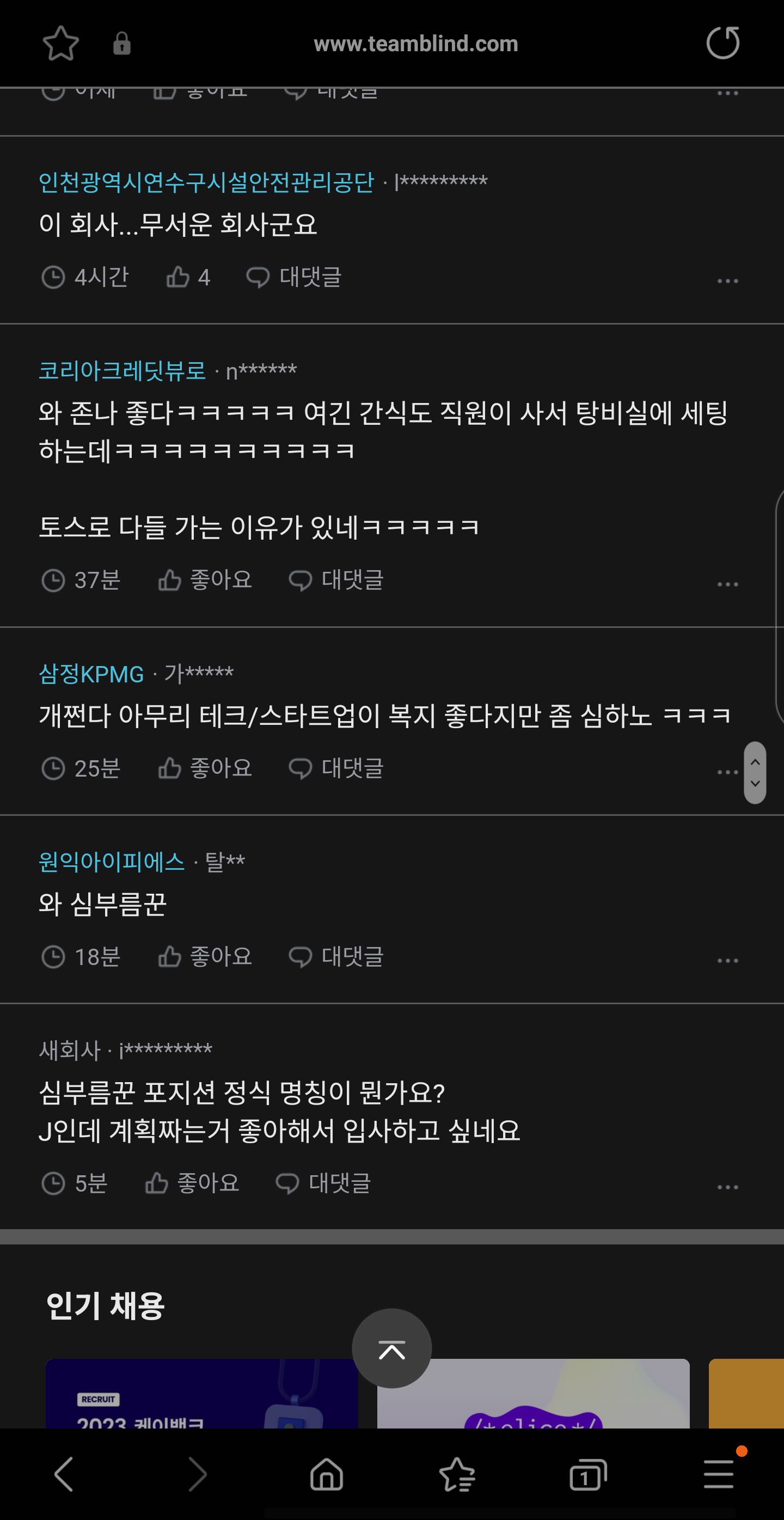Like the 원익아이피에스 comment
The image size is (784, 1520).
coord(205,956)
